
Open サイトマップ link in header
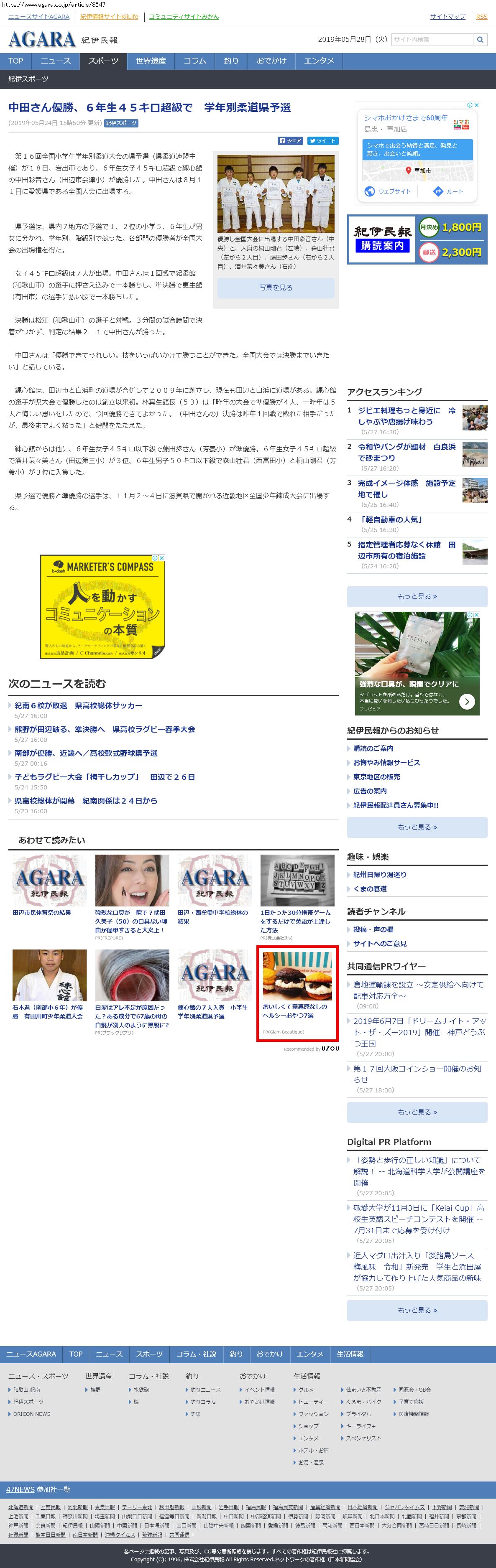click(448, 17)
